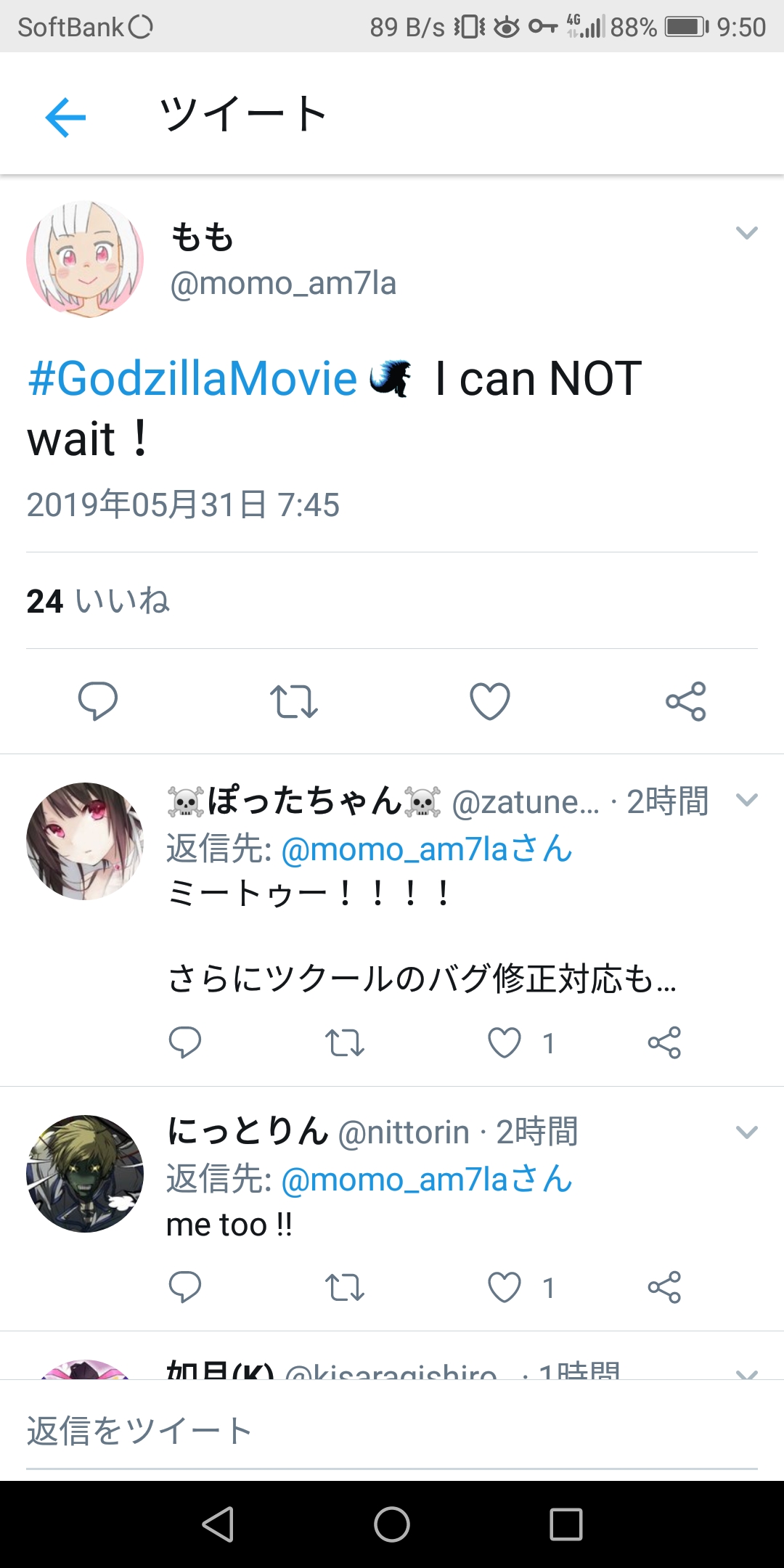Open にっとりん's profile avatar
The image size is (784, 1568).
[85, 1173]
